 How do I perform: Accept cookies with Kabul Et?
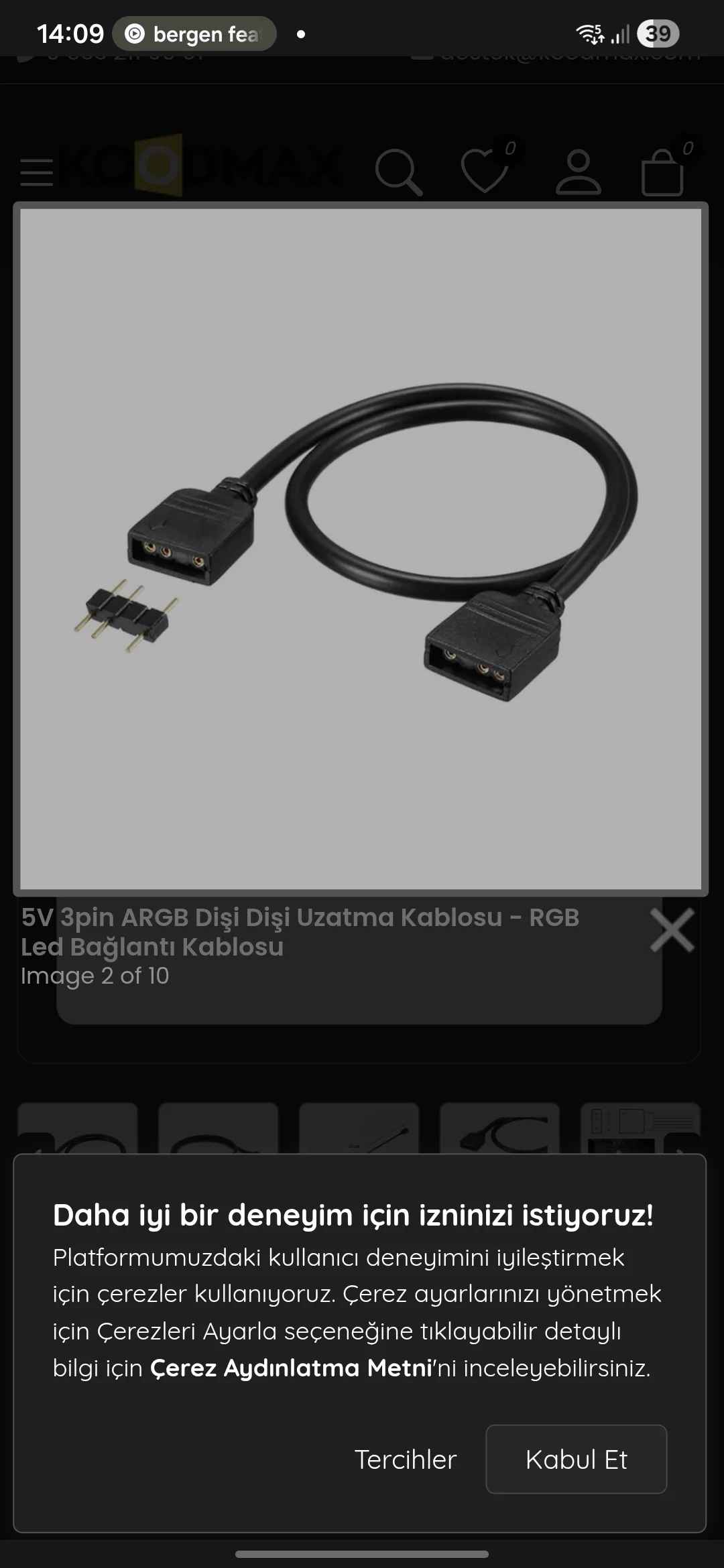point(576,1459)
